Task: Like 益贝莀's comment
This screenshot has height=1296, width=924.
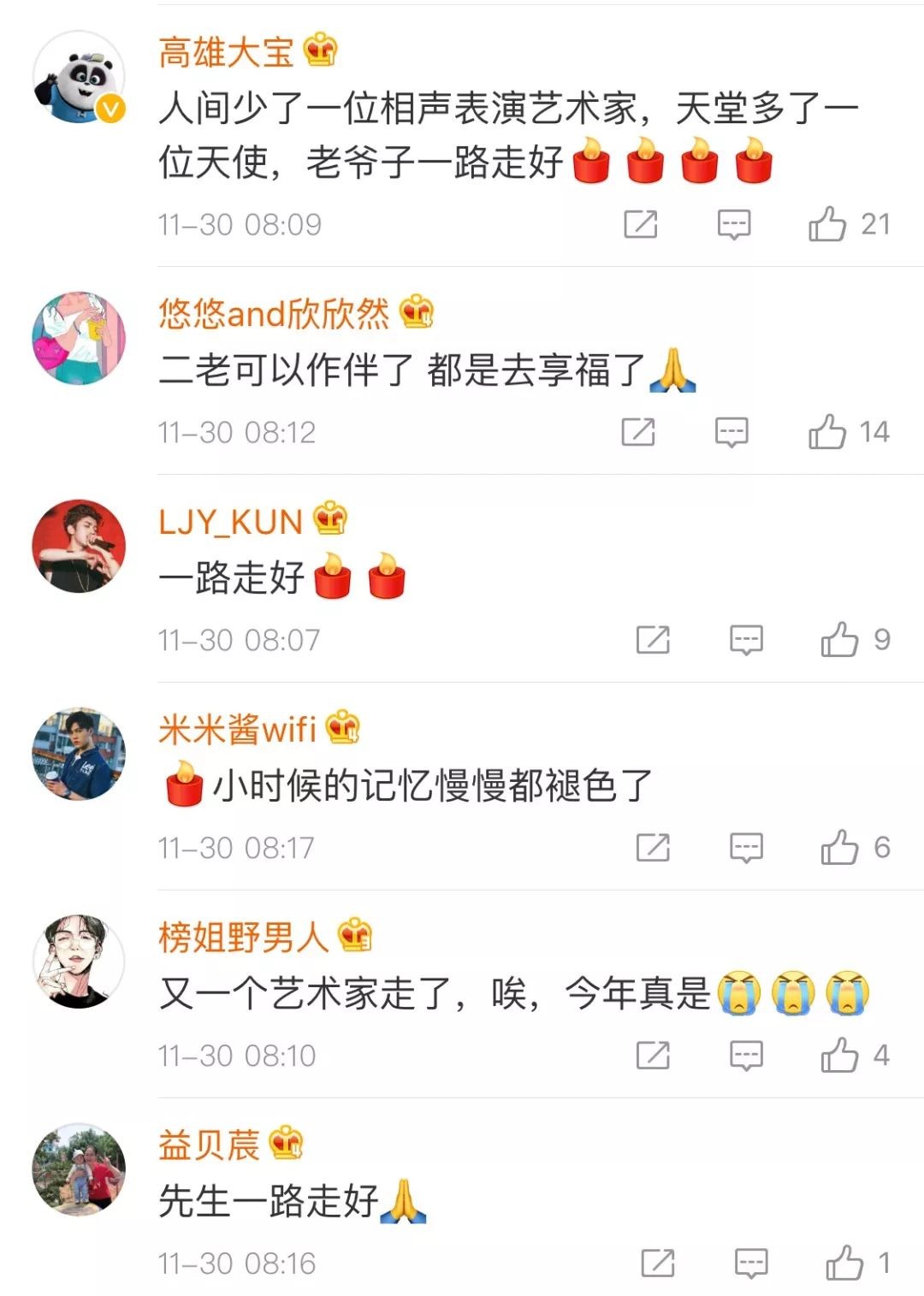Action: (844, 1263)
